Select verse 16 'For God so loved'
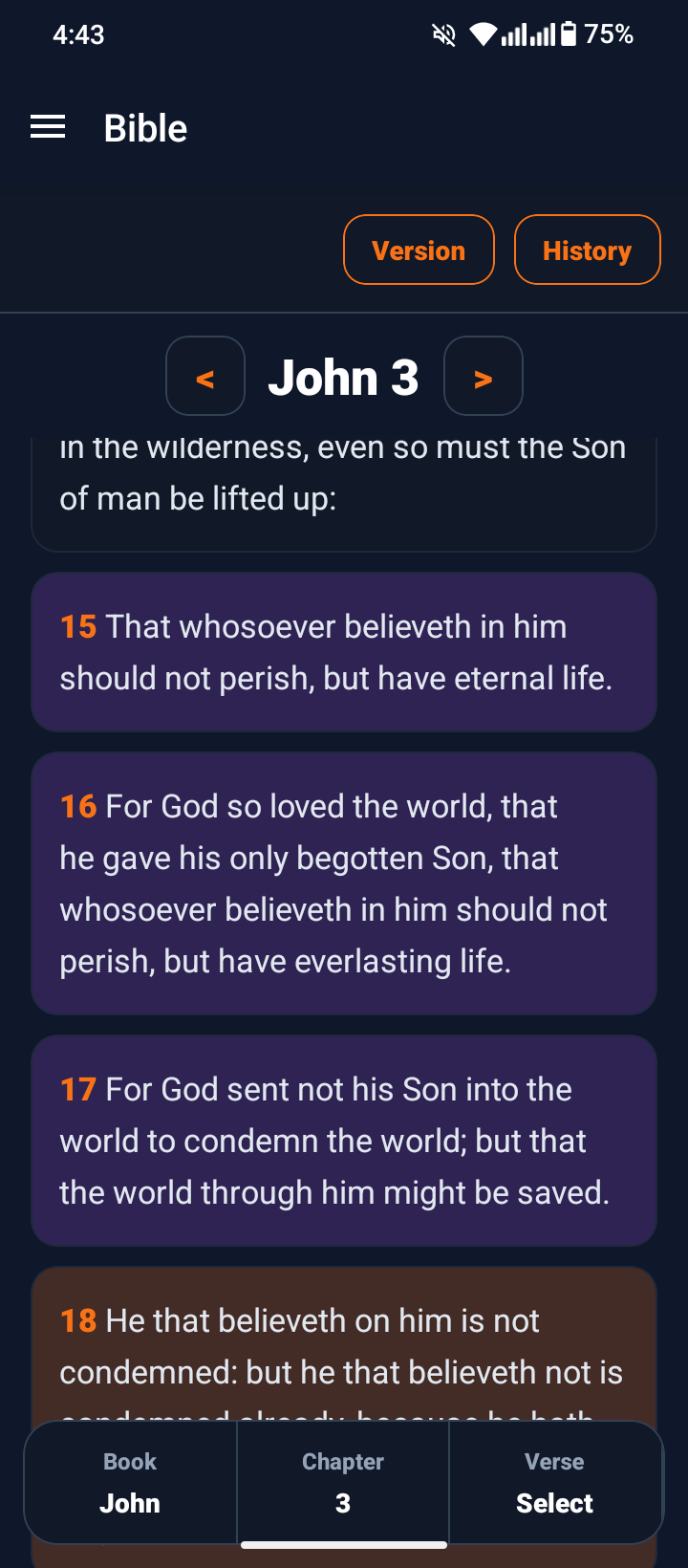Image resolution: width=688 pixels, height=1568 pixels. [344, 883]
